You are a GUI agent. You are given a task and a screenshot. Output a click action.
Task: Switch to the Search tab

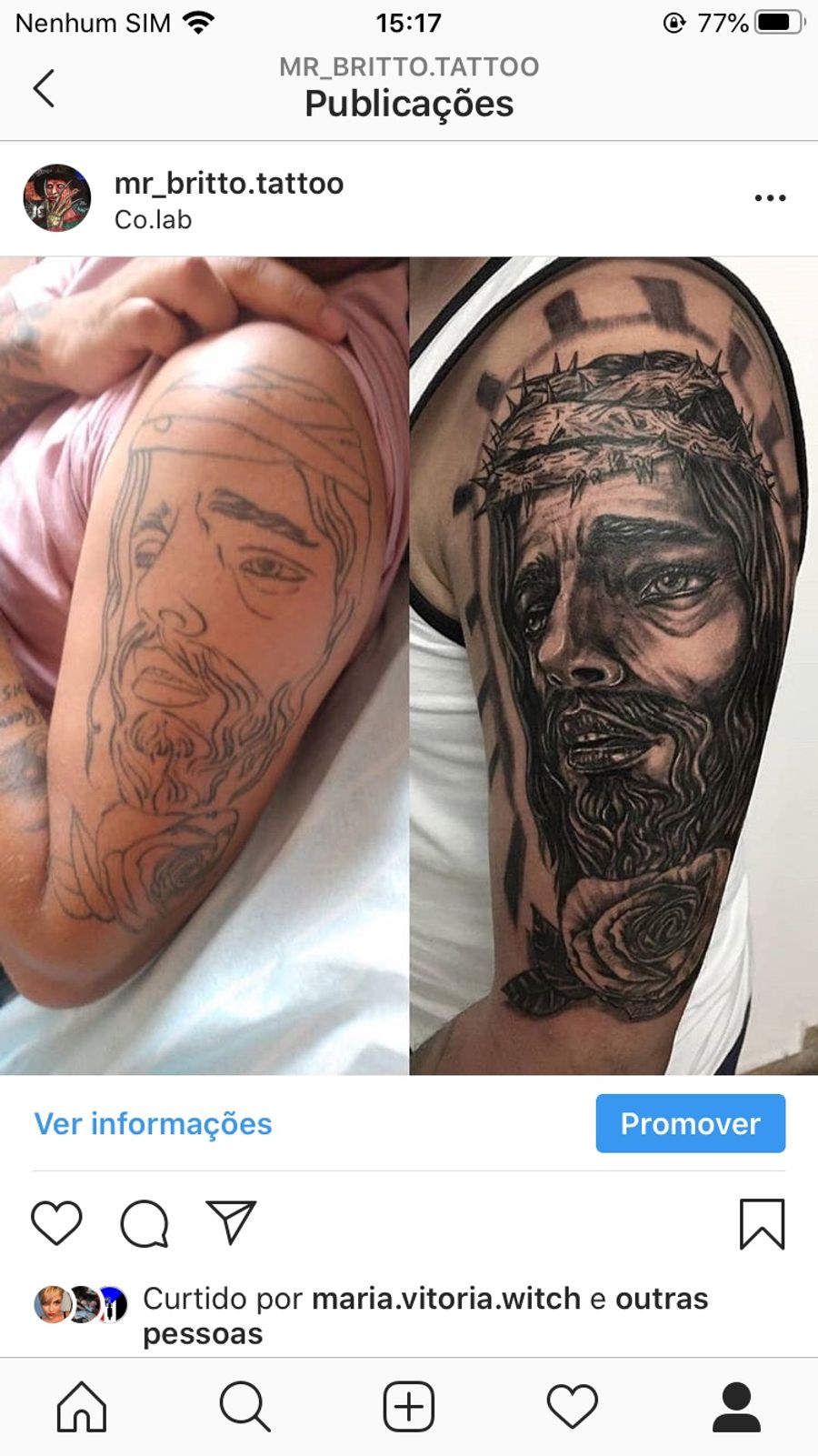(x=245, y=1407)
